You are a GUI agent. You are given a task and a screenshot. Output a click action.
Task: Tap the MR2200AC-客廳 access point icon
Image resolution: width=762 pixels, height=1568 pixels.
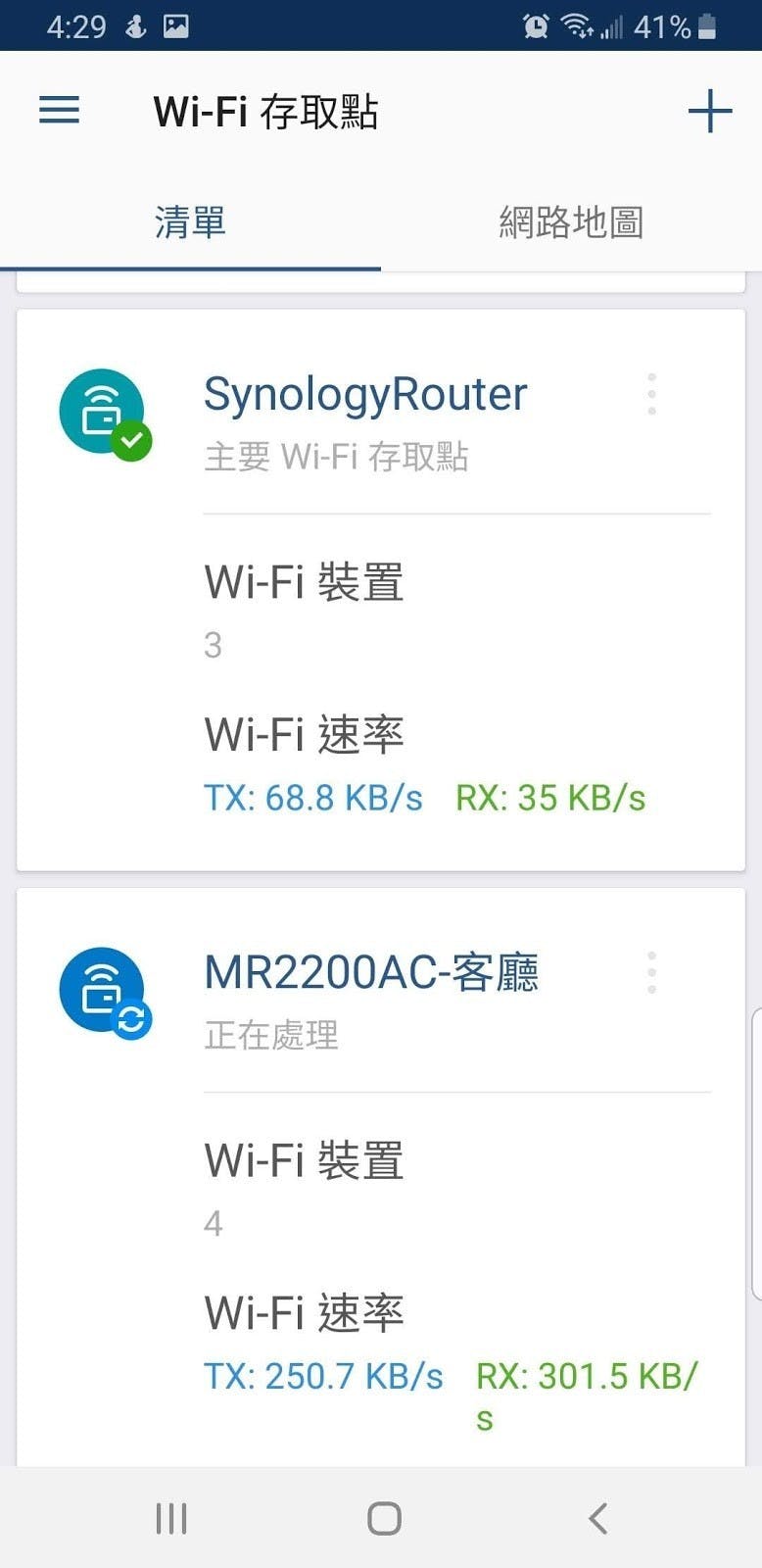(103, 990)
